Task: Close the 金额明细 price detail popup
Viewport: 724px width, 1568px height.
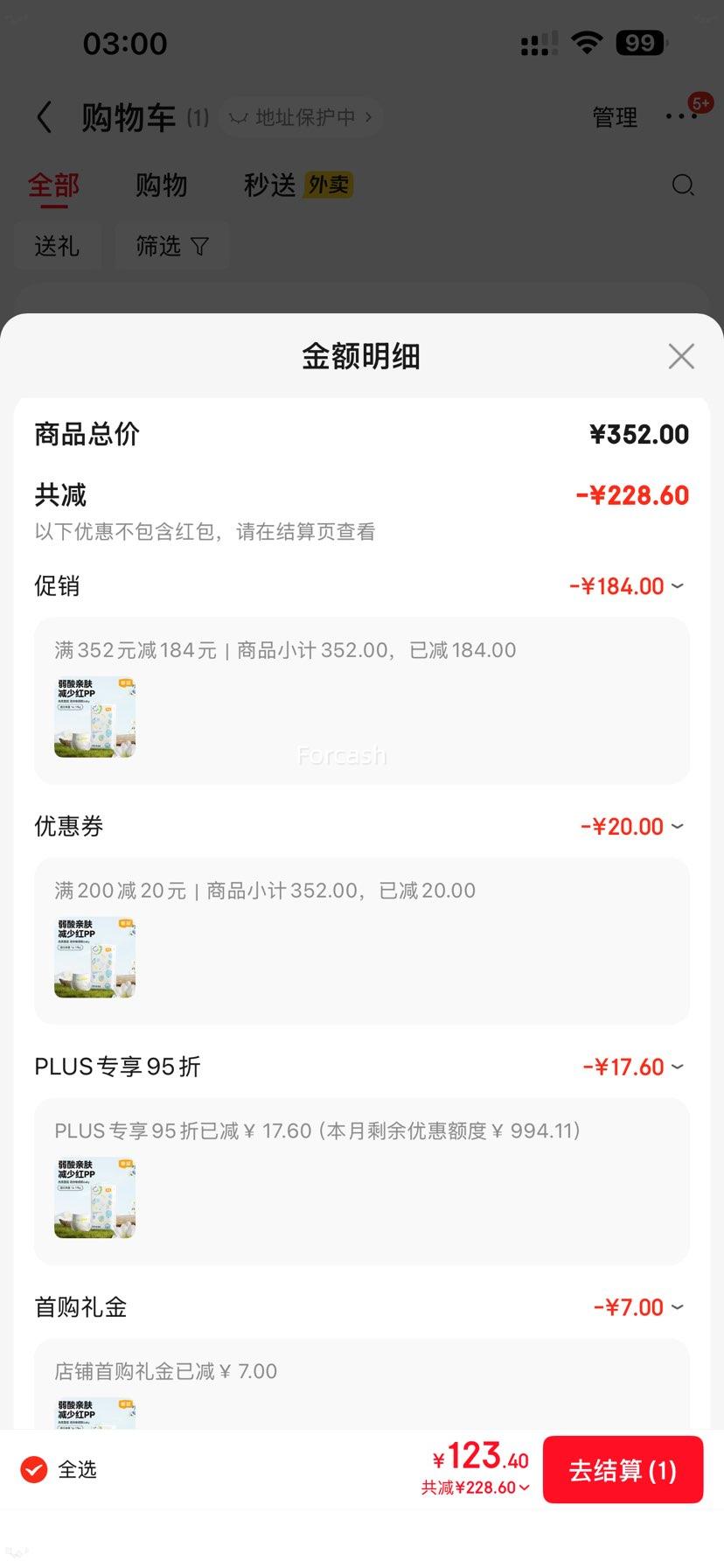Action: pyautogui.click(x=680, y=356)
